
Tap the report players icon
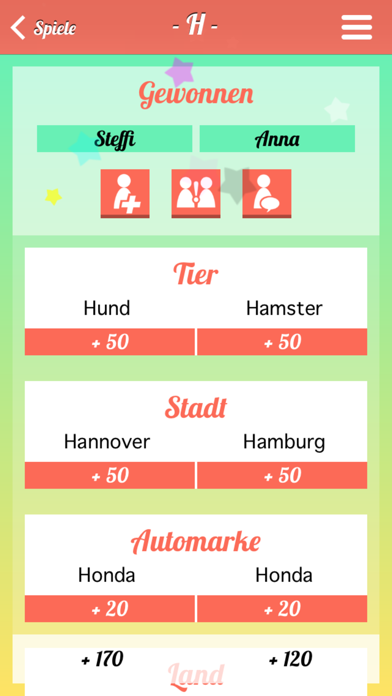tap(196, 194)
